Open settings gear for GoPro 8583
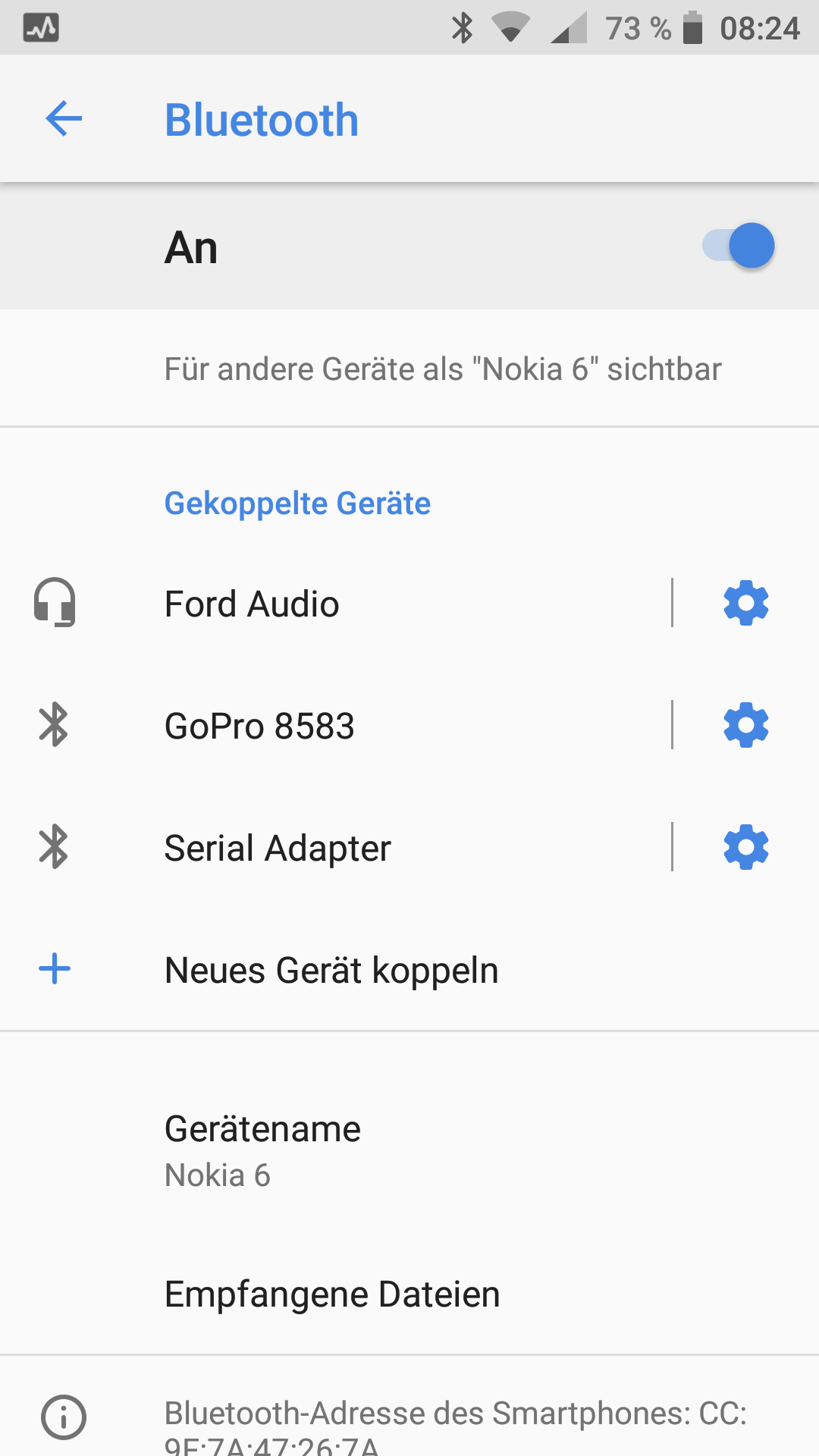 [x=746, y=725]
